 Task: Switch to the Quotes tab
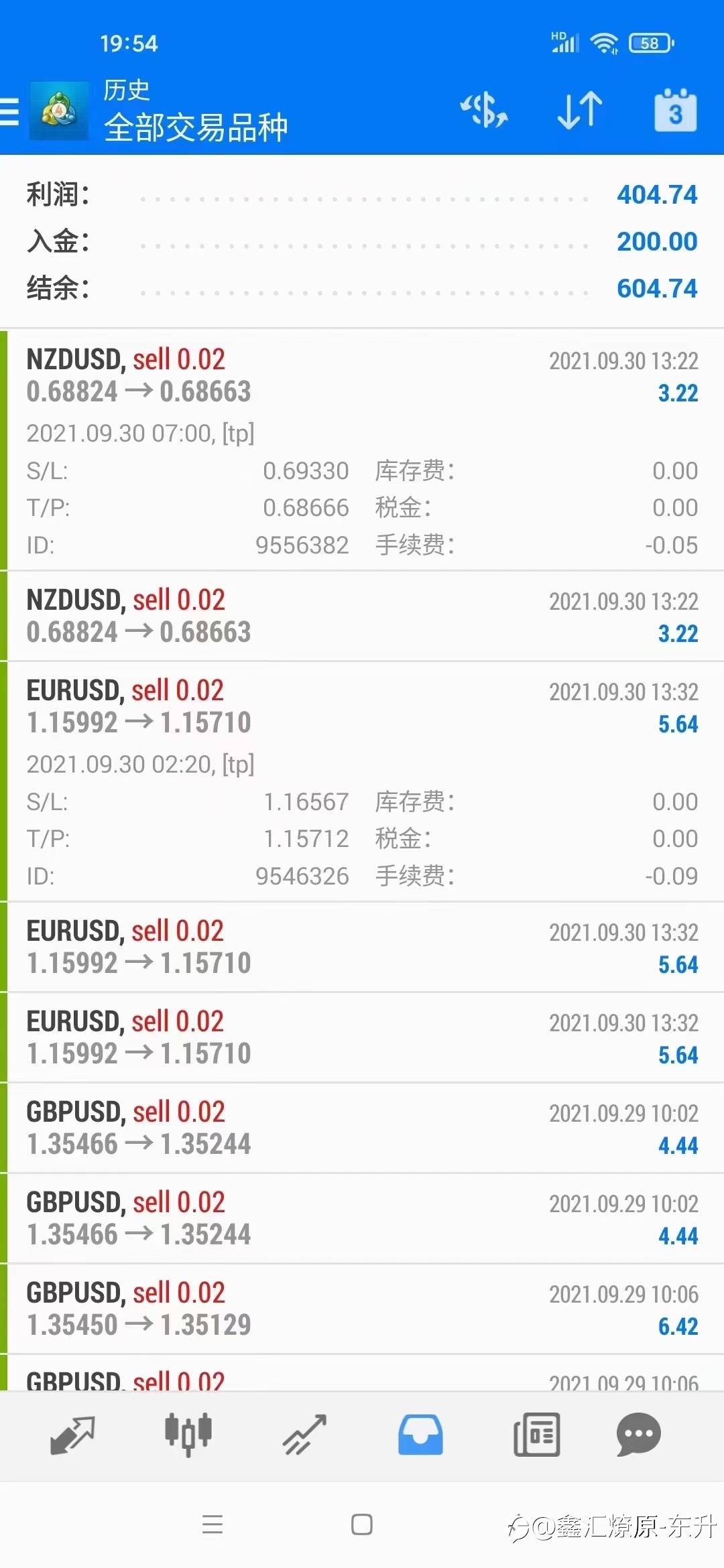pyautogui.click(x=72, y=1435)
